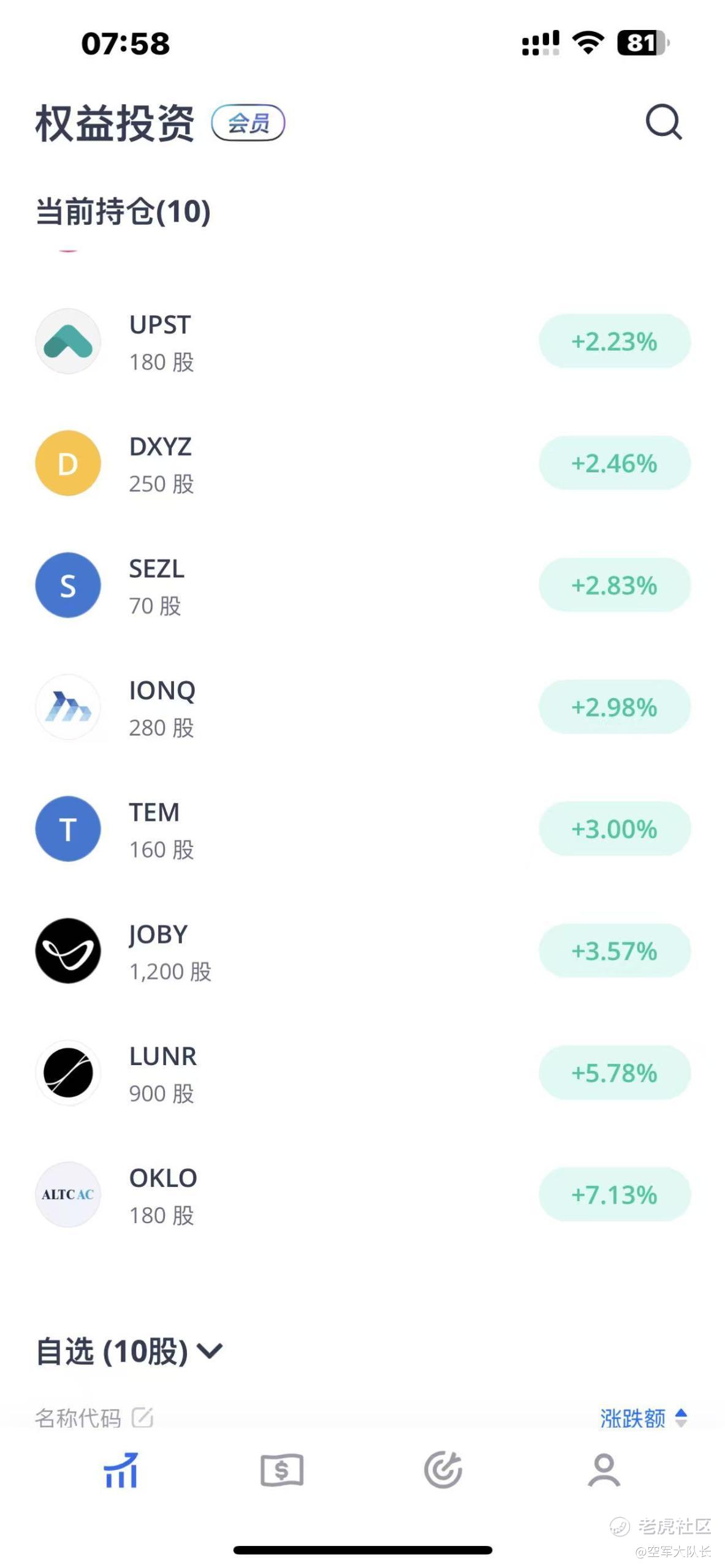View DXYZ position details

(362, 464)
